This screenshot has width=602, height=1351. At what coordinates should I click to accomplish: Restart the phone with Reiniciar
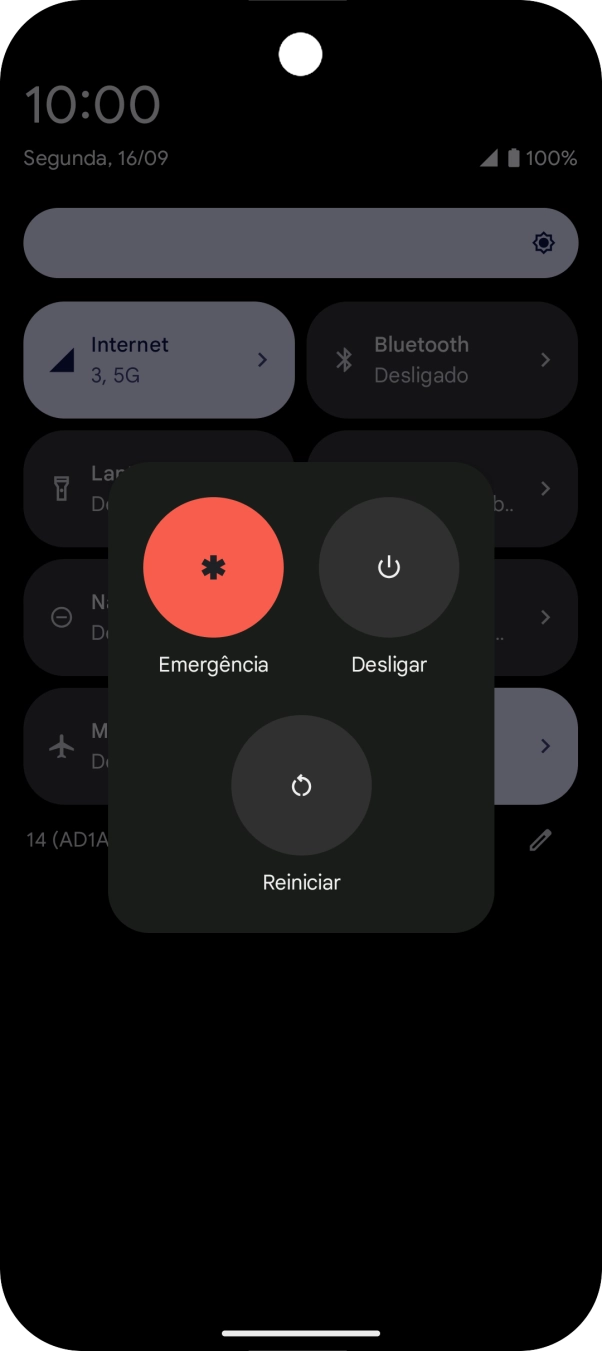pyautogui.click(x=301, y=785)
